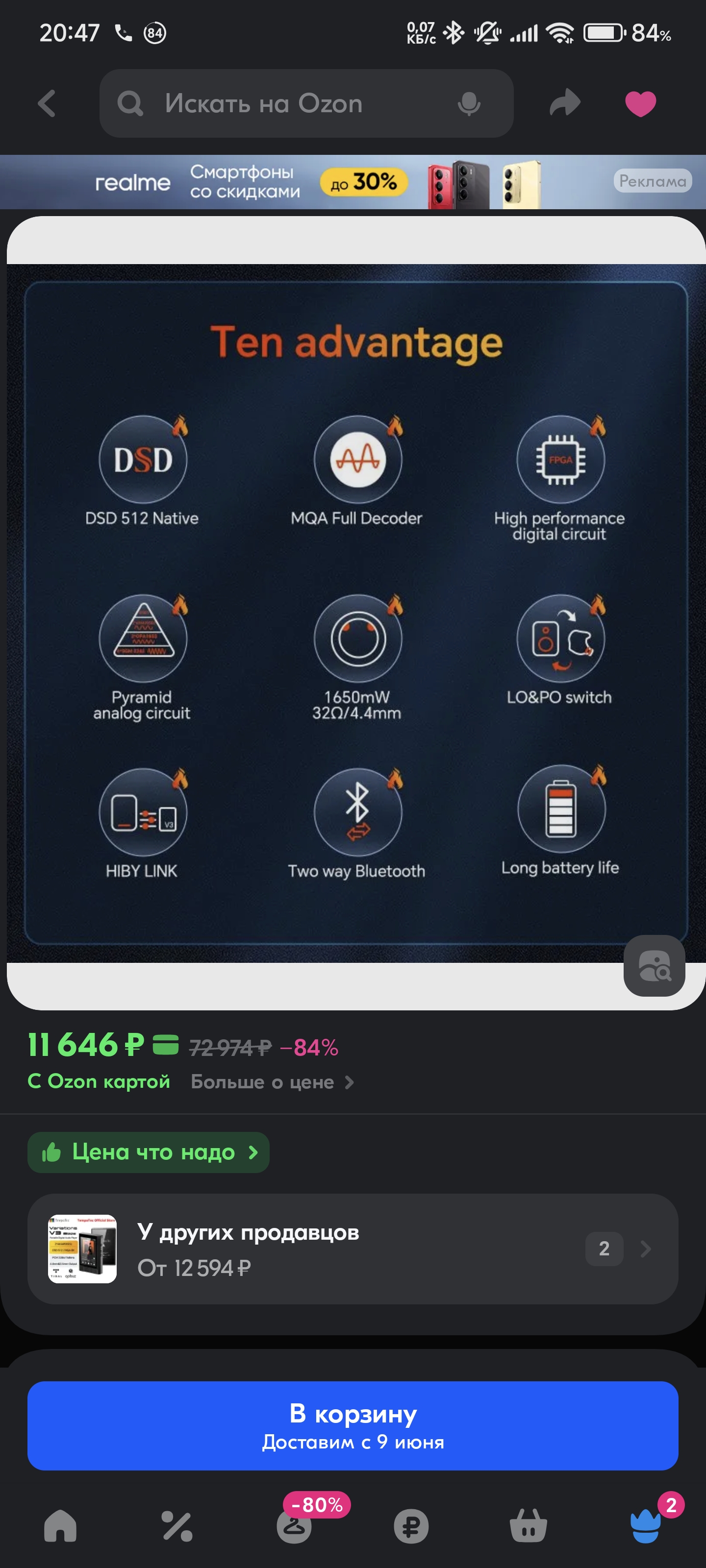The width and height of the screenshot is (706, 1568).
Task: Open Больше о цене details
Action: pyautogui.click(x=272, y=1082)
